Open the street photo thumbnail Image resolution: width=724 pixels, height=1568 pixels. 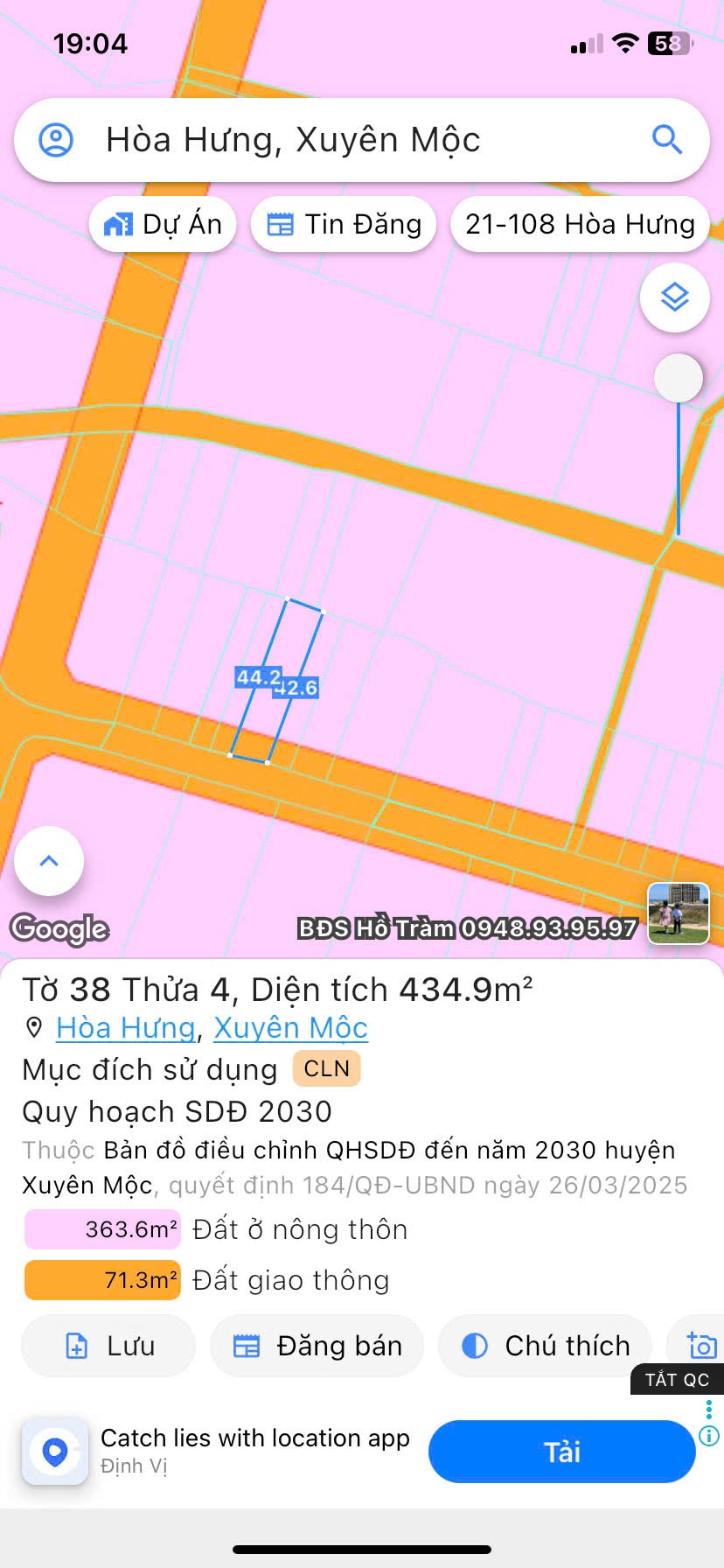tap(678, 913)
